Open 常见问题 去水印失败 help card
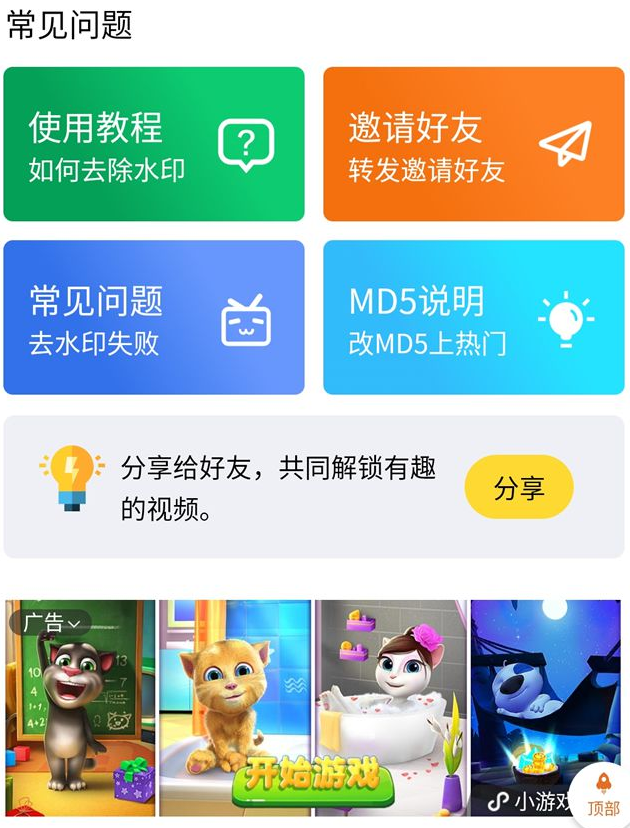The width and height of the screenshot is (630, 828). [154, 317]
